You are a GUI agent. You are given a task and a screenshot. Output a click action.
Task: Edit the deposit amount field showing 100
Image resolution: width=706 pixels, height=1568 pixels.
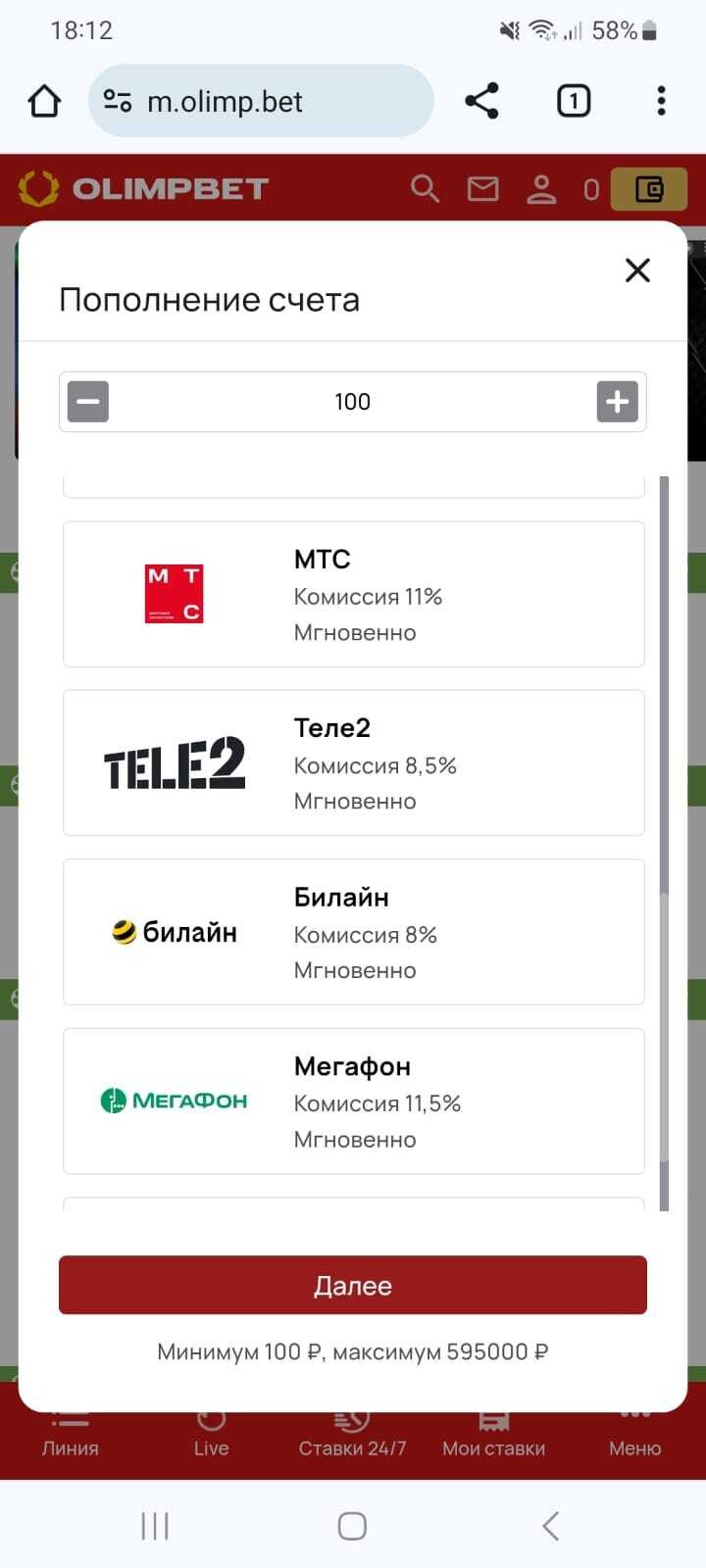[x=352, y=402]
